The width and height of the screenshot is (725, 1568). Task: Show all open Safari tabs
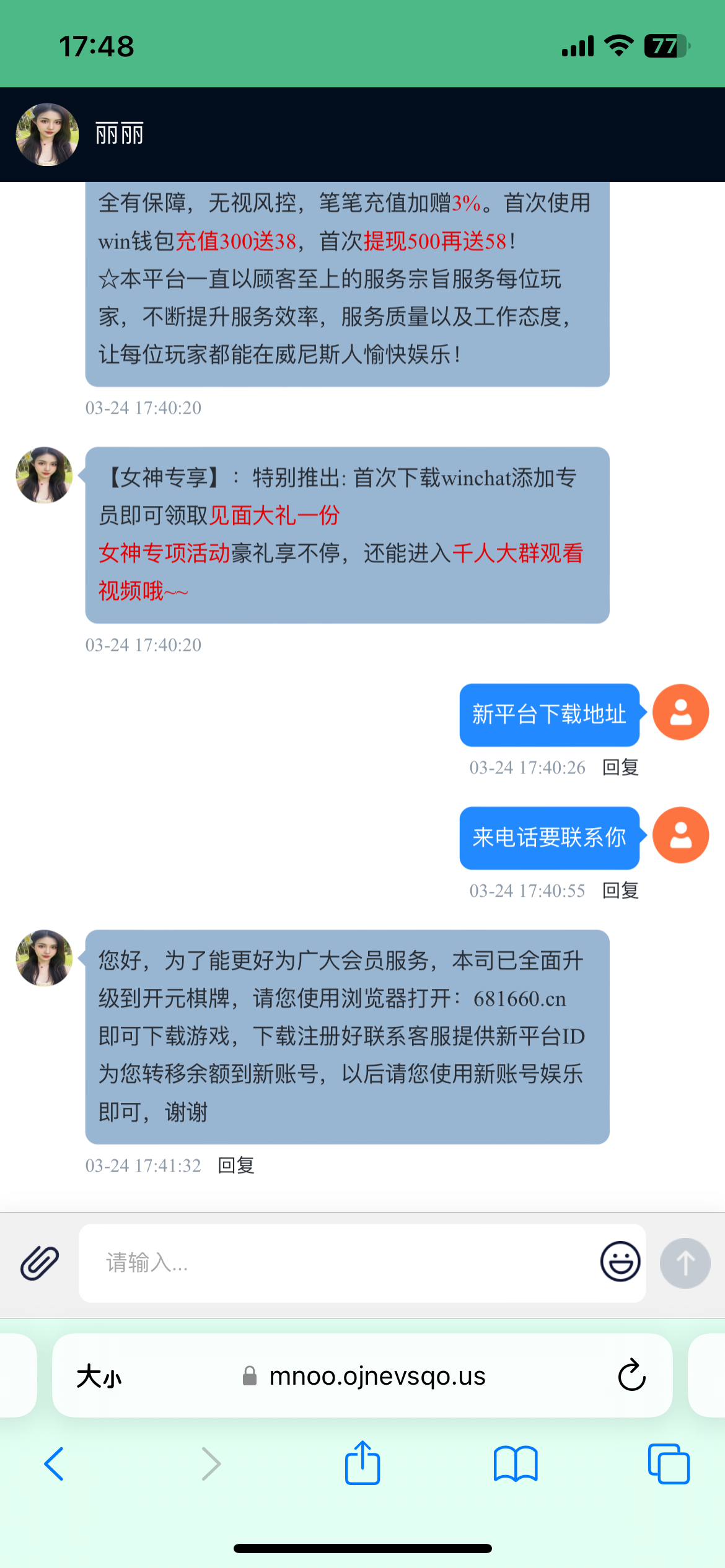coord(668,1464)
